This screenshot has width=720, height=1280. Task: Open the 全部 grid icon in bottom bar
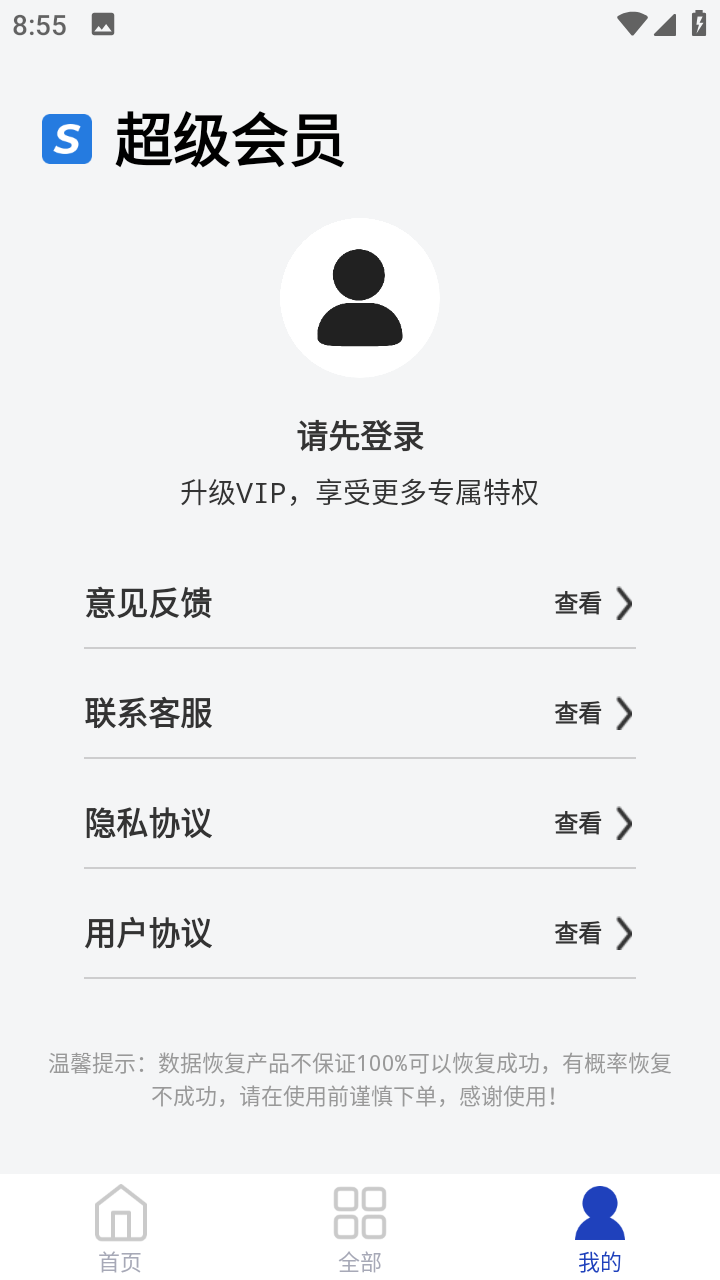coord(360,1211)
